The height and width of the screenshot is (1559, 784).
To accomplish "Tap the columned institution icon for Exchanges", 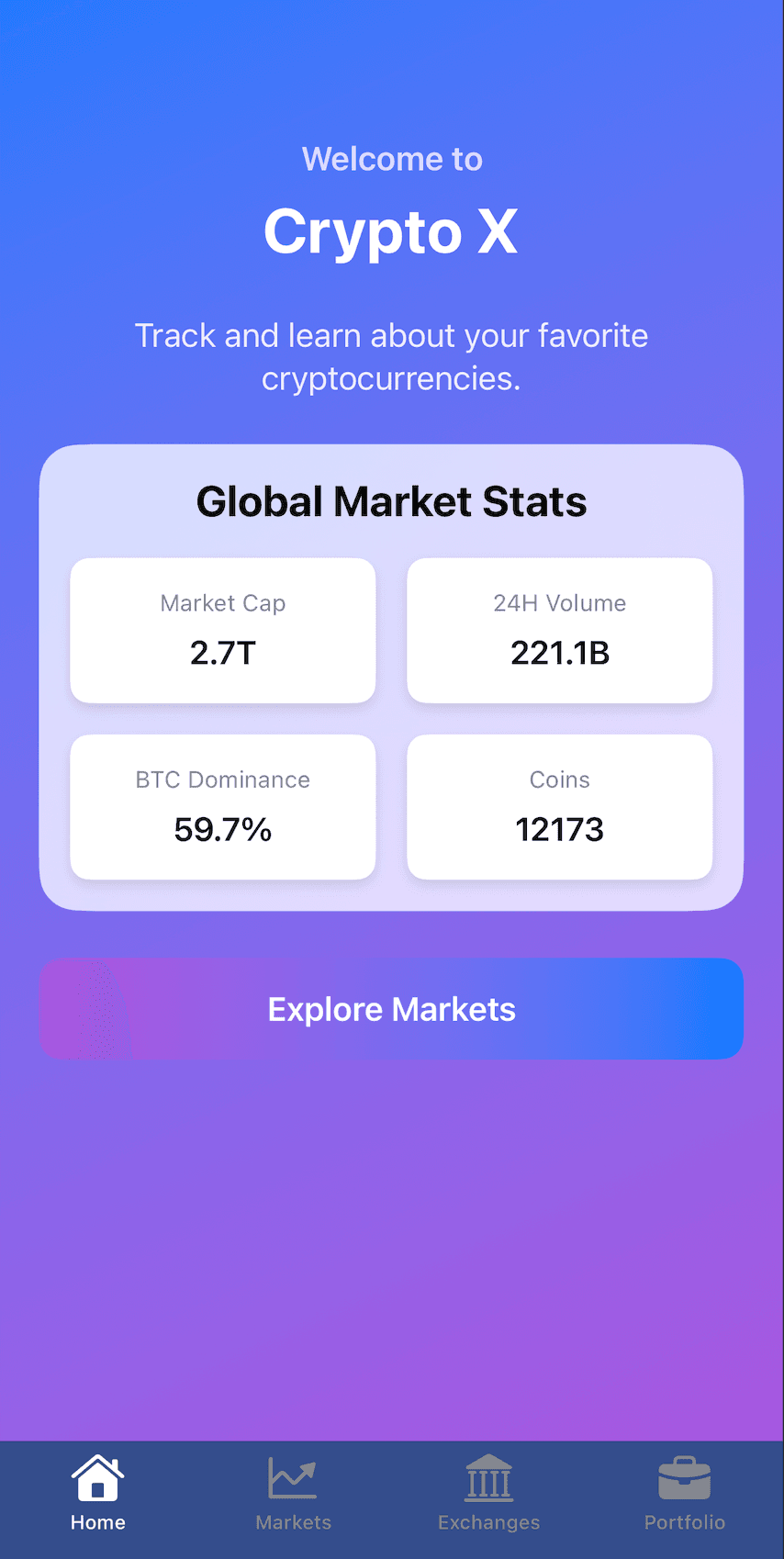I will (x=488, y=1476).
